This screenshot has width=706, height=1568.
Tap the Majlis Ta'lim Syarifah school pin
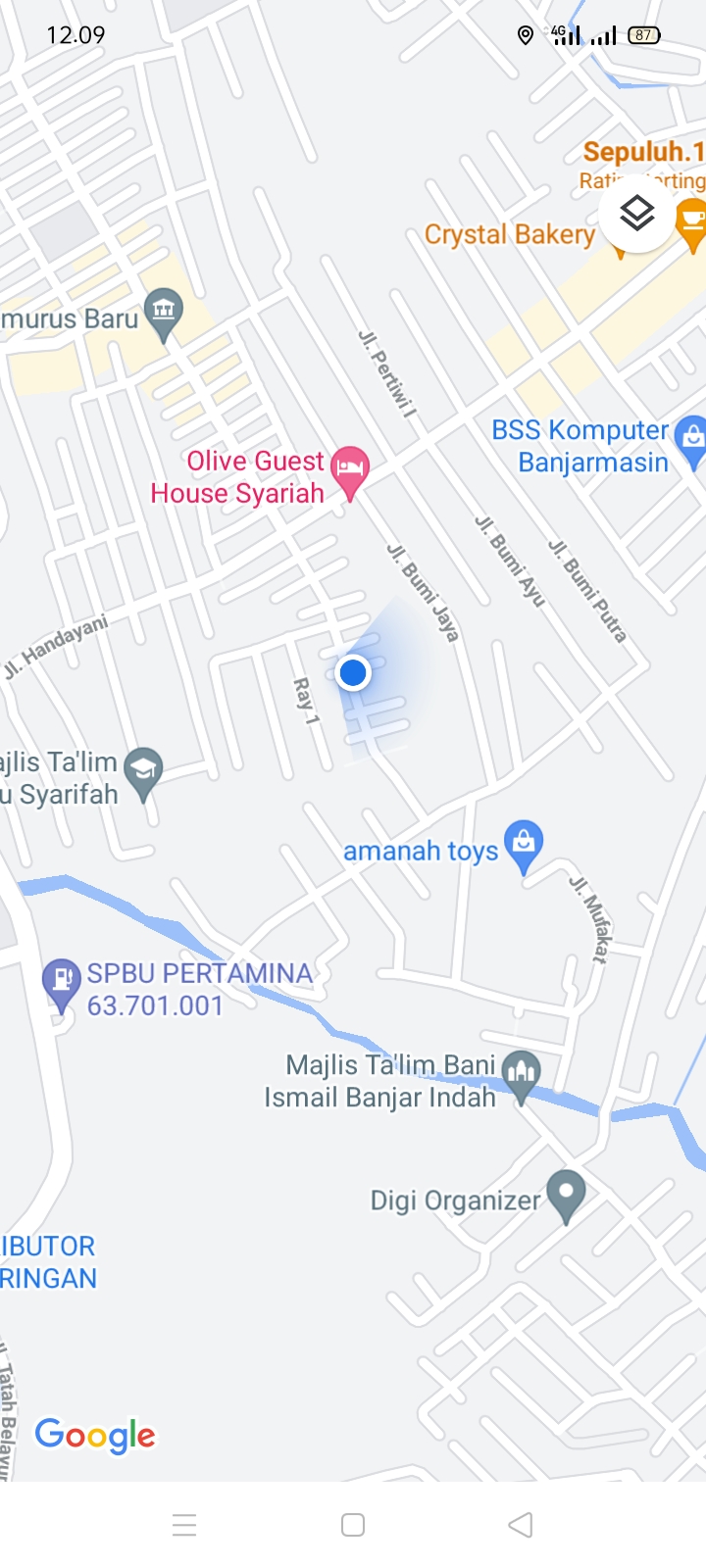(x=144, y=771)
